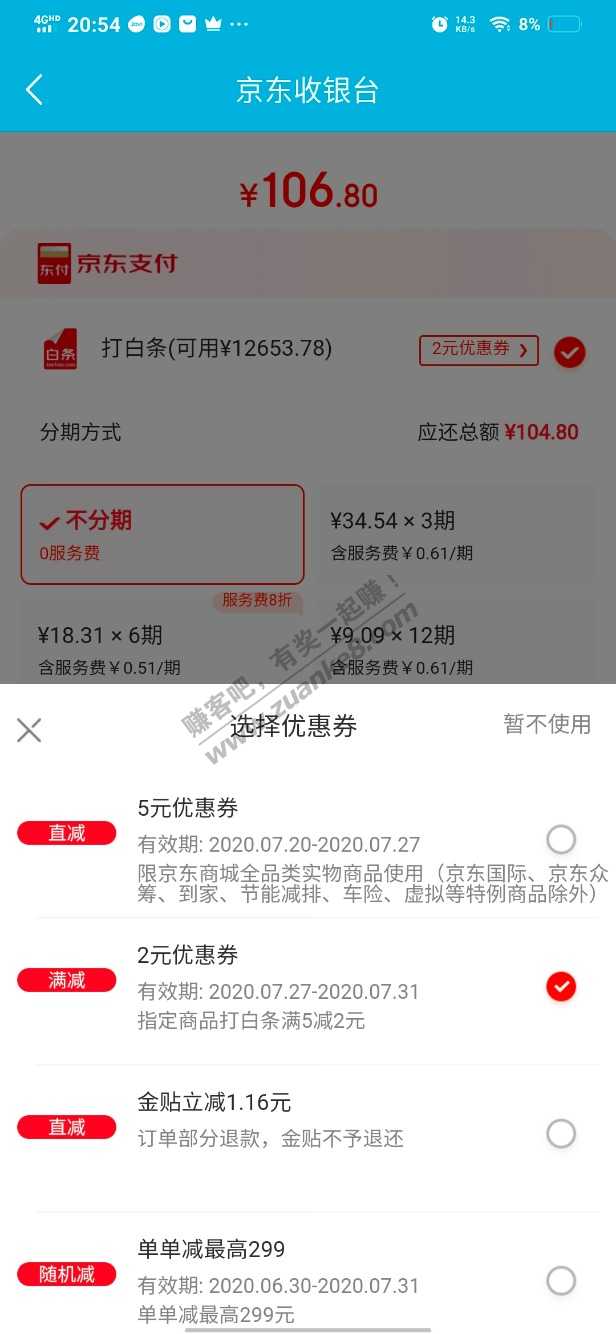Select 单单减最高299 random discount

(x=561, y=1280)
